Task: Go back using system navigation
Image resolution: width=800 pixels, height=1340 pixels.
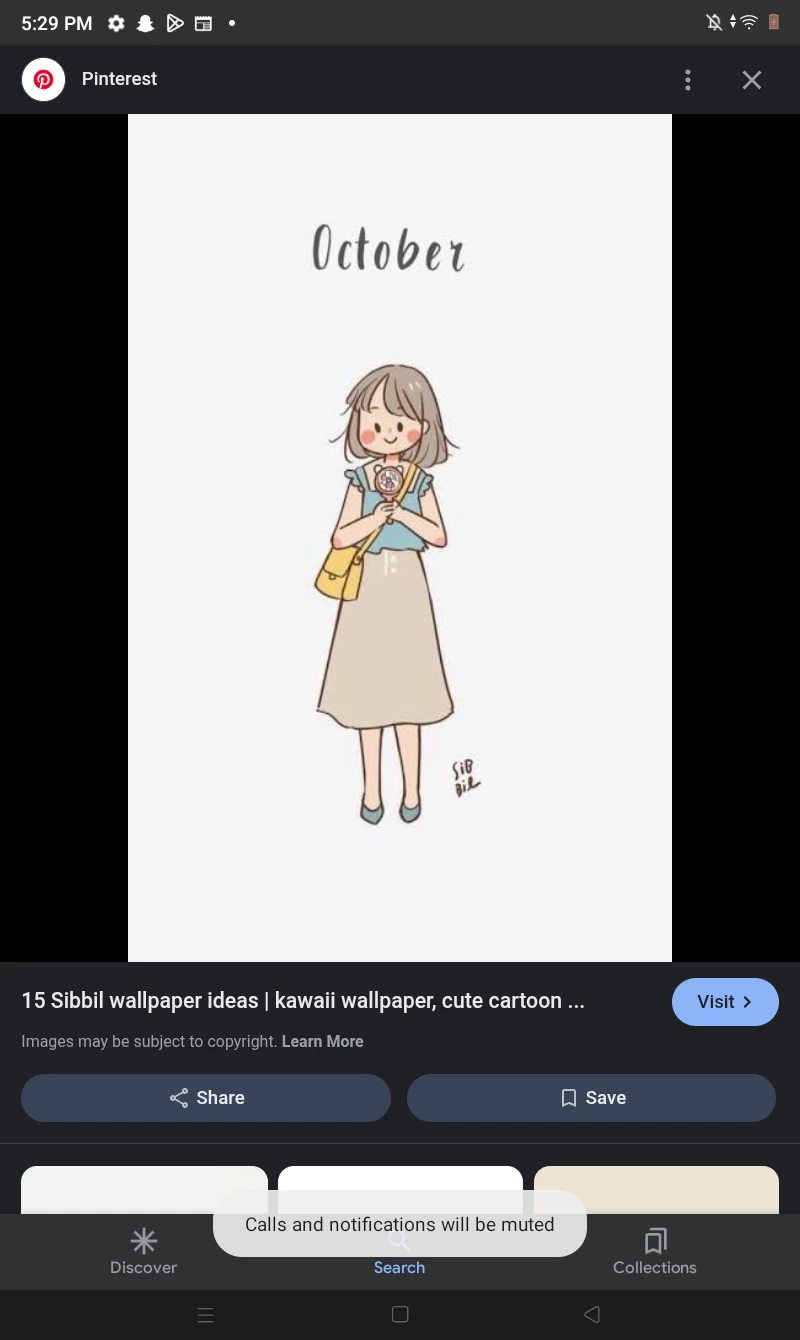Action: pyautogui.click(x=592, y=1314)
